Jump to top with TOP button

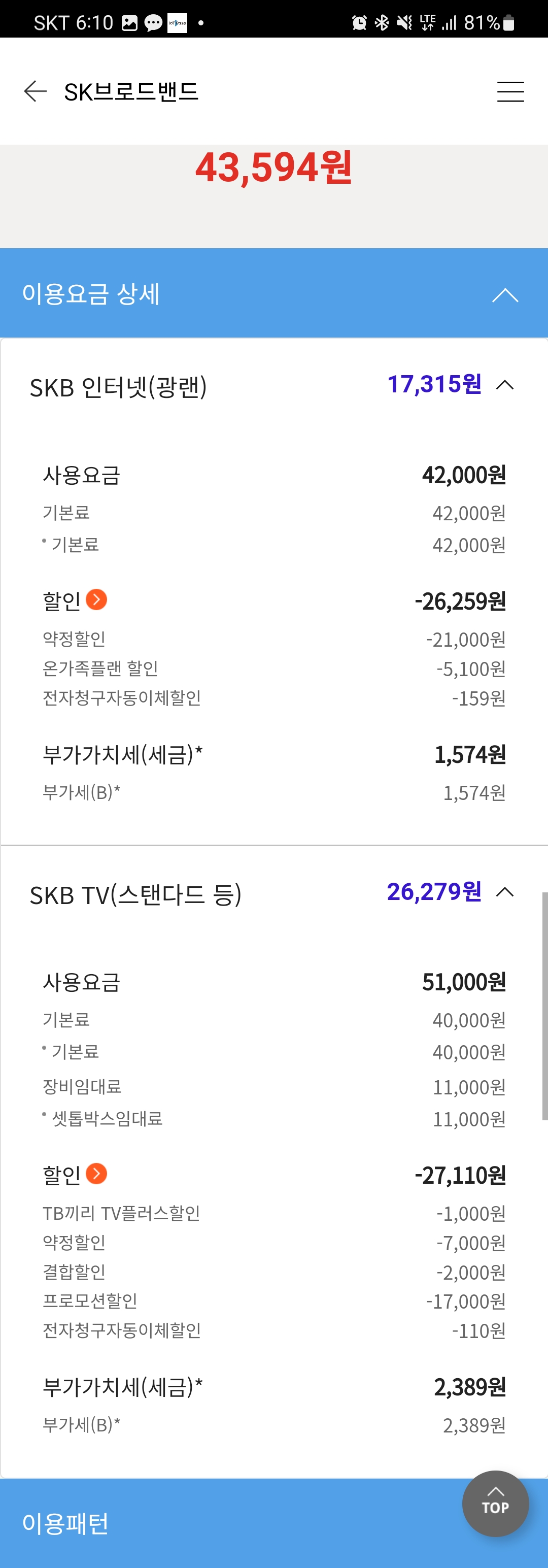(495, 1503)
